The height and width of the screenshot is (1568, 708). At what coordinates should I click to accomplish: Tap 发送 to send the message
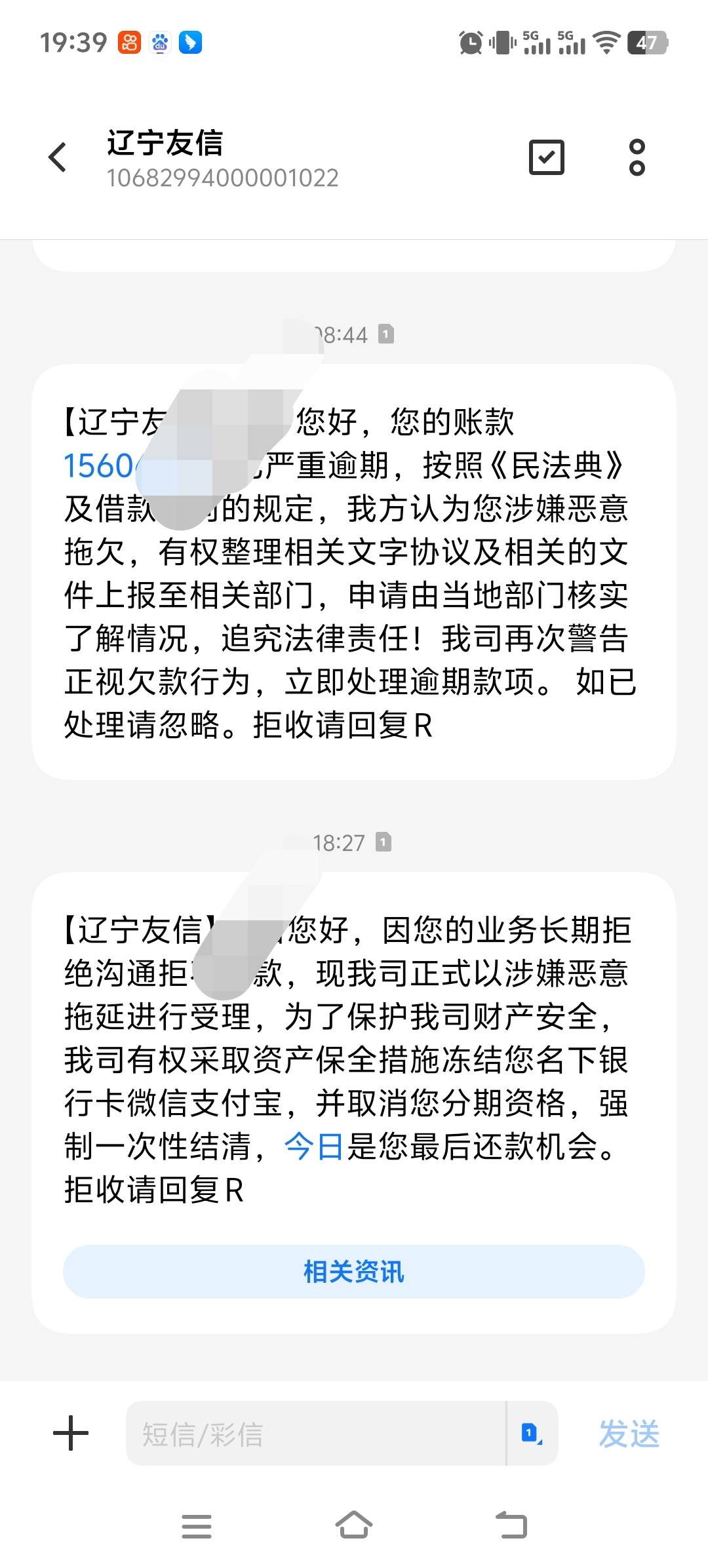point(629,1434)
